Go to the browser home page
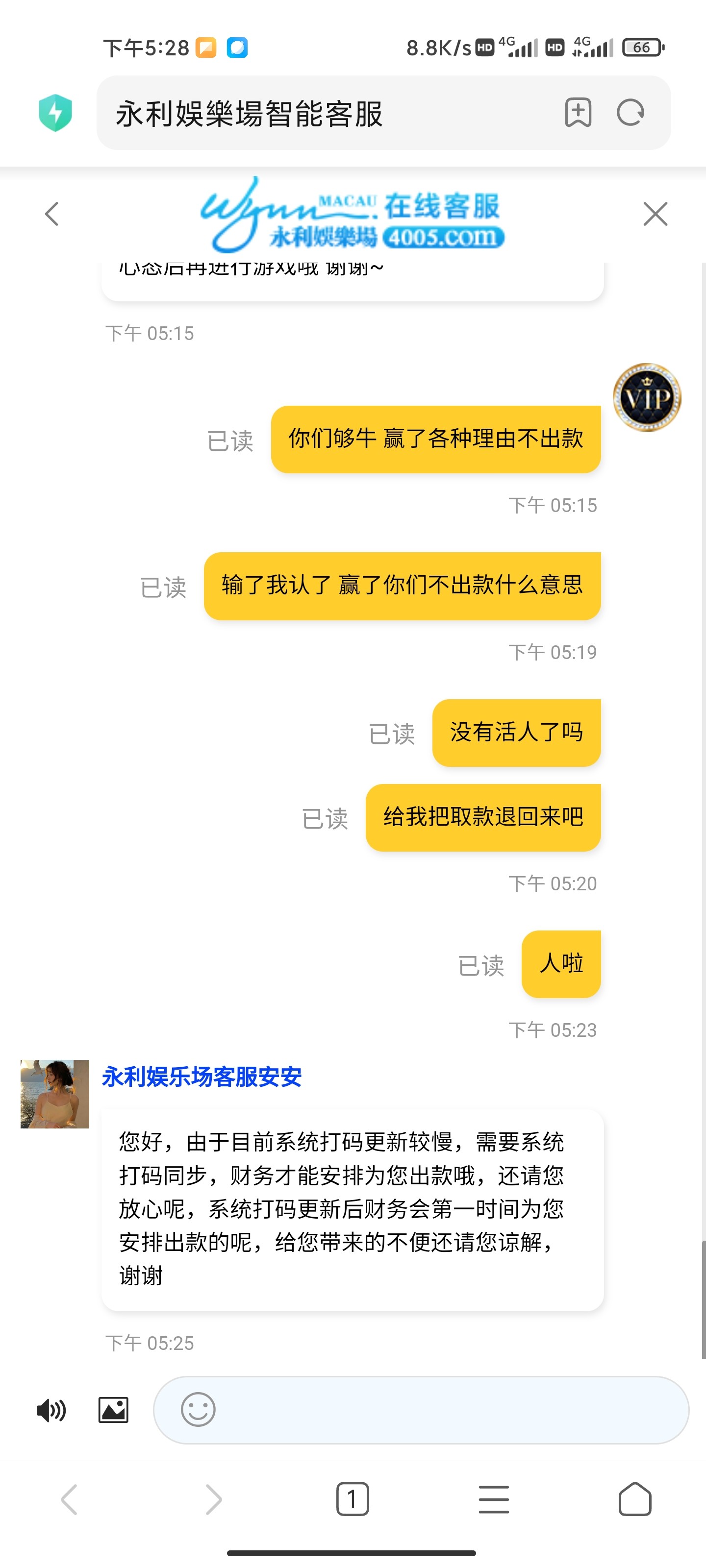 coord(635,1498)
